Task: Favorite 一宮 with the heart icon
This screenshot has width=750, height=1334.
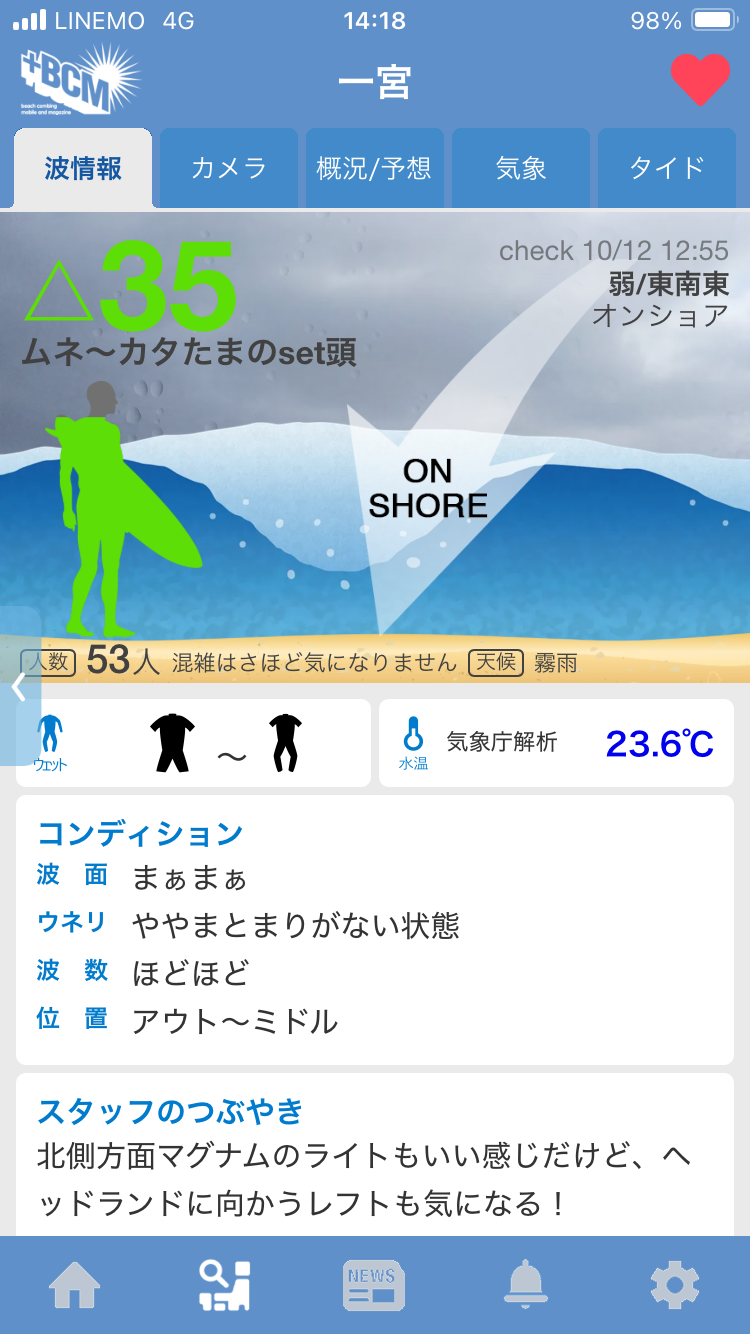Action: point(700,79)
